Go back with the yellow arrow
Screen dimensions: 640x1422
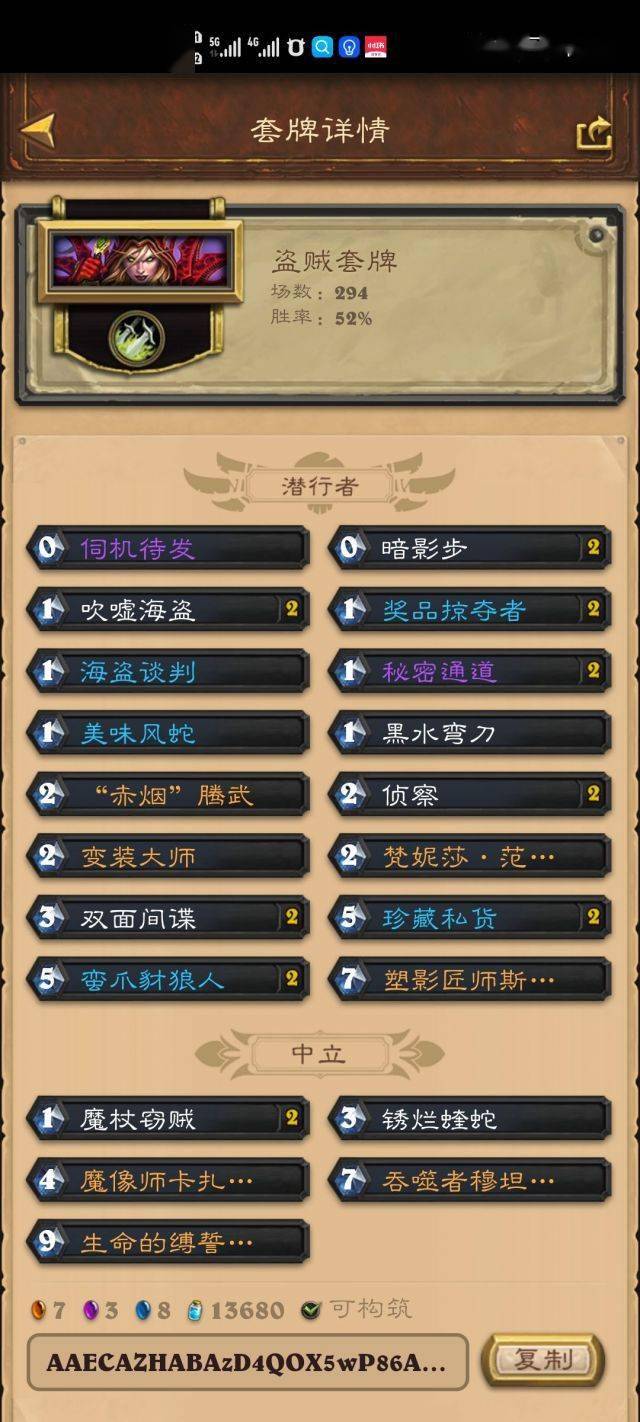[38, 130]
